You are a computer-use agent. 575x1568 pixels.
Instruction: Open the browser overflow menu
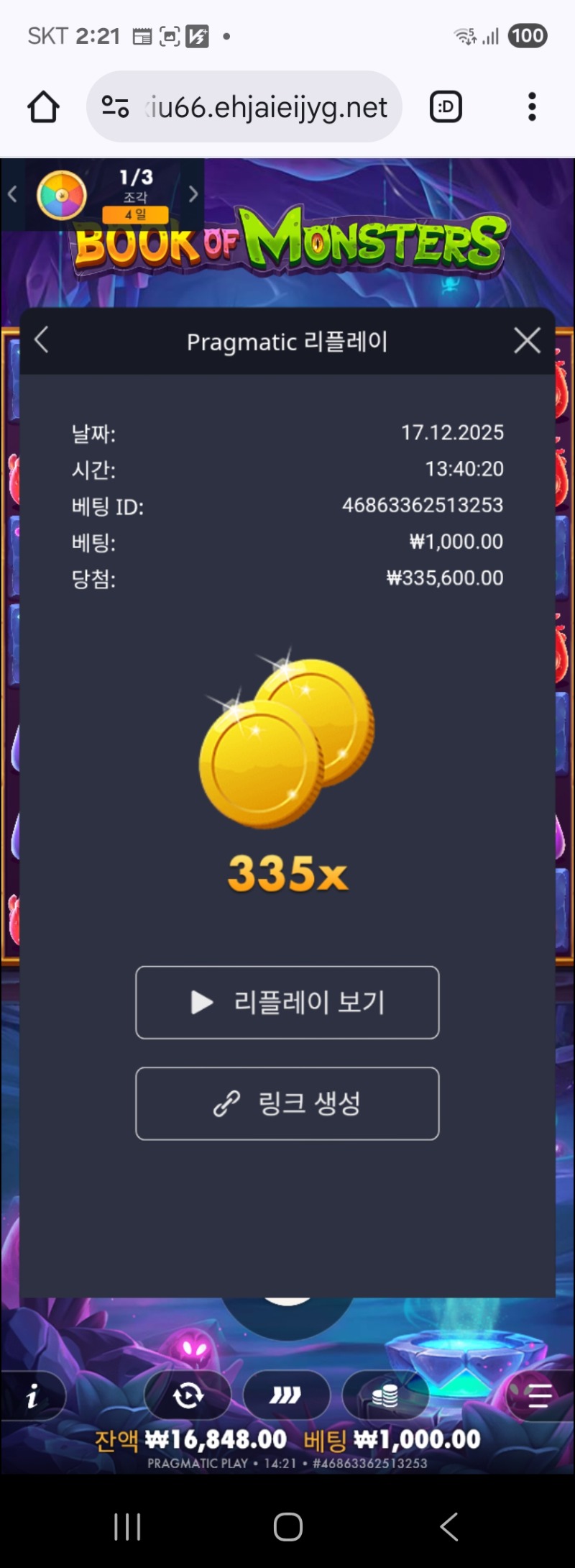click(x=532, y=107)
